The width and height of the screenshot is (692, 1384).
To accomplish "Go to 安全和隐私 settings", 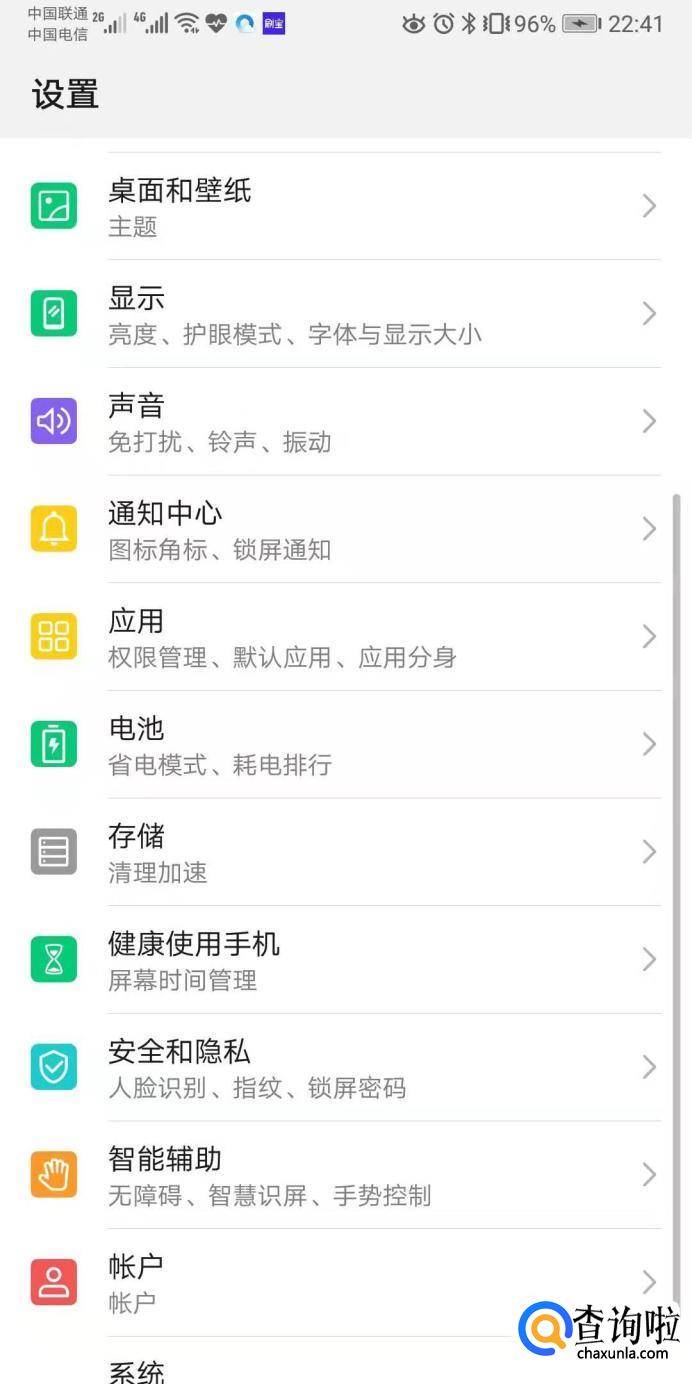I will point(345,1068).
